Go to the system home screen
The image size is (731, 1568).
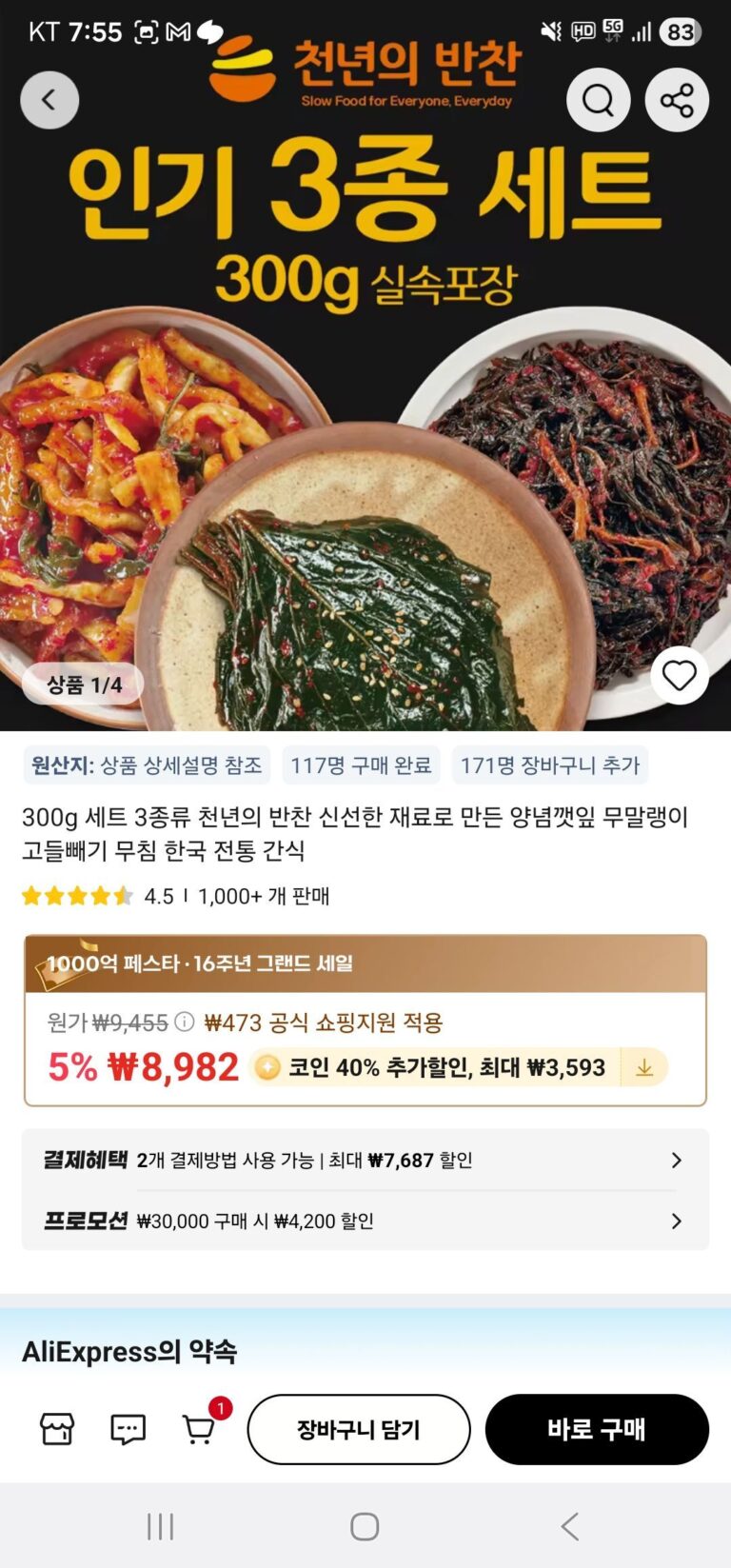365,1526
